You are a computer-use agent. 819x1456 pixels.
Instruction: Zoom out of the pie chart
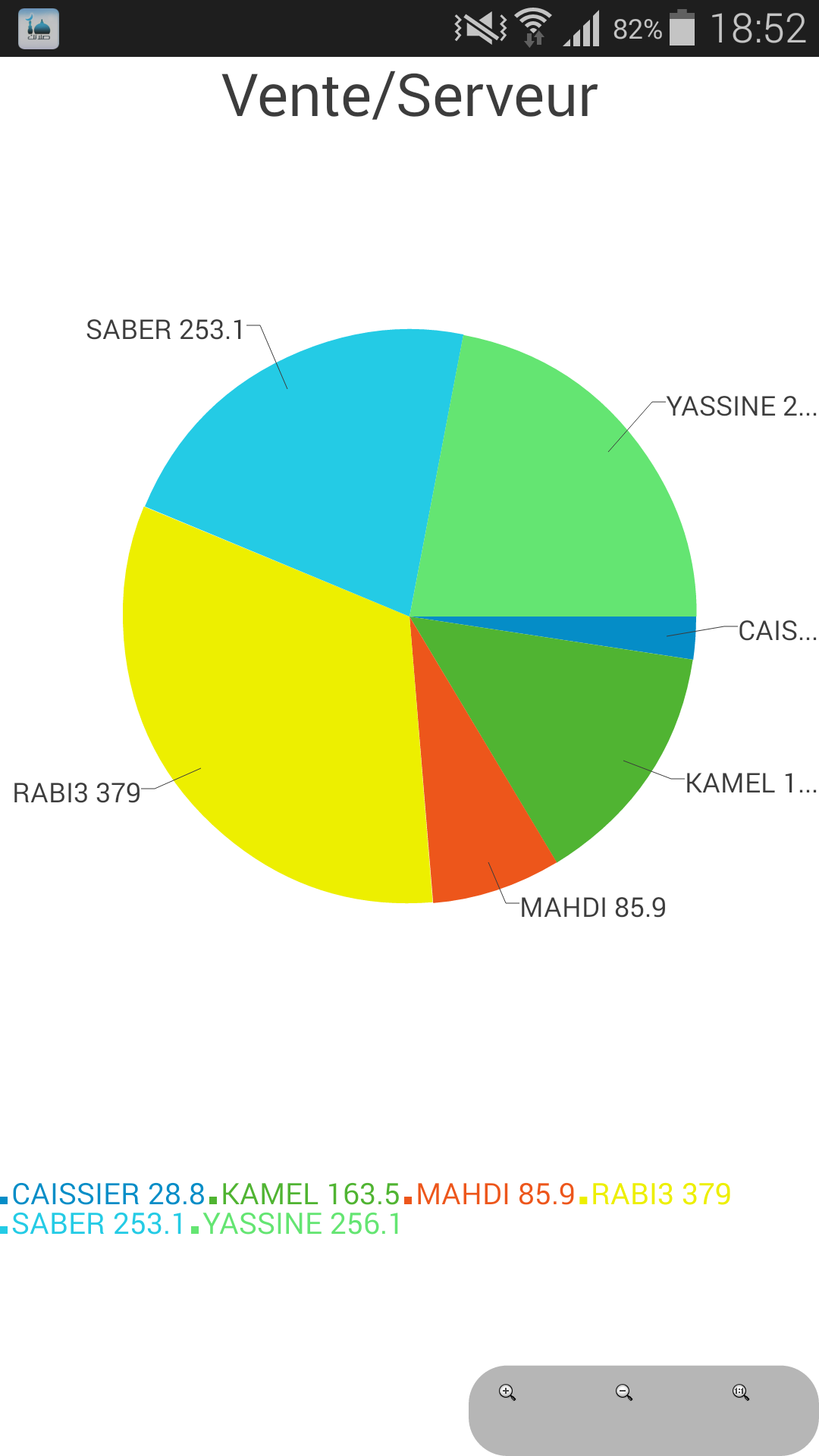(x=624, y=1392)
